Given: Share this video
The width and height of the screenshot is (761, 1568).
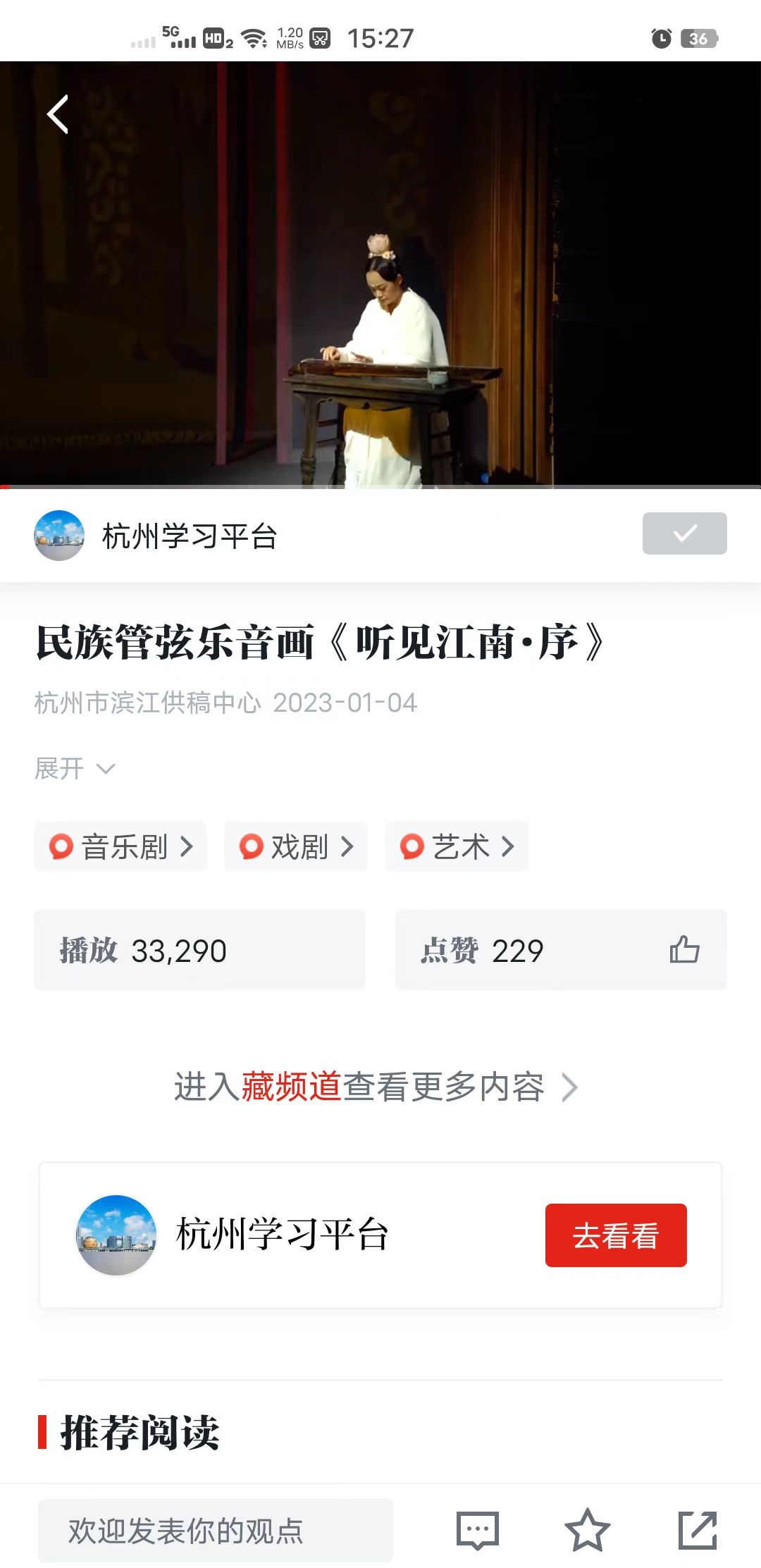Looking at the screenshot, I should pos(698,1531).
